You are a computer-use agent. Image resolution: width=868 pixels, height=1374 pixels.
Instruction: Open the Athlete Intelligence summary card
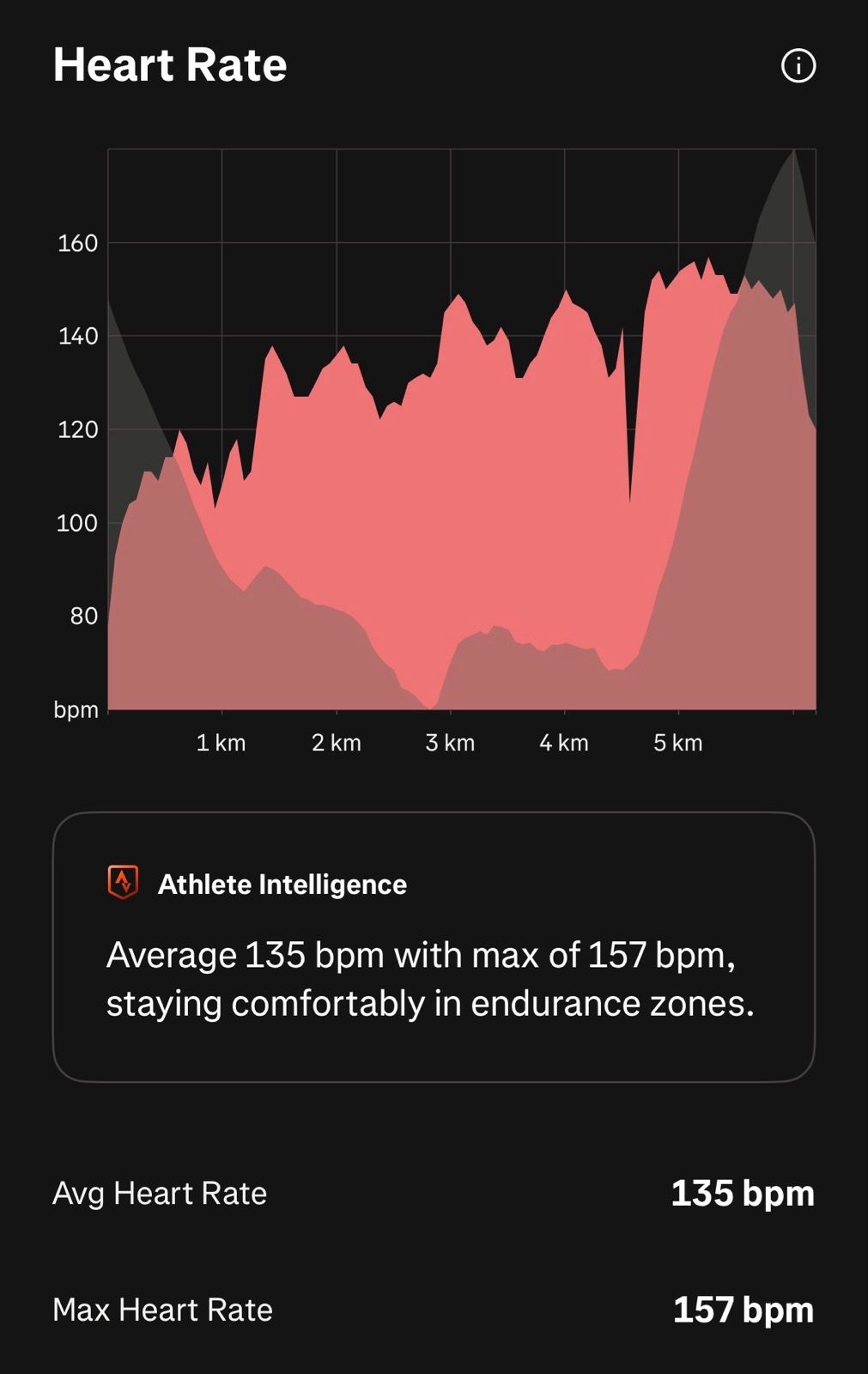(434, 946)
